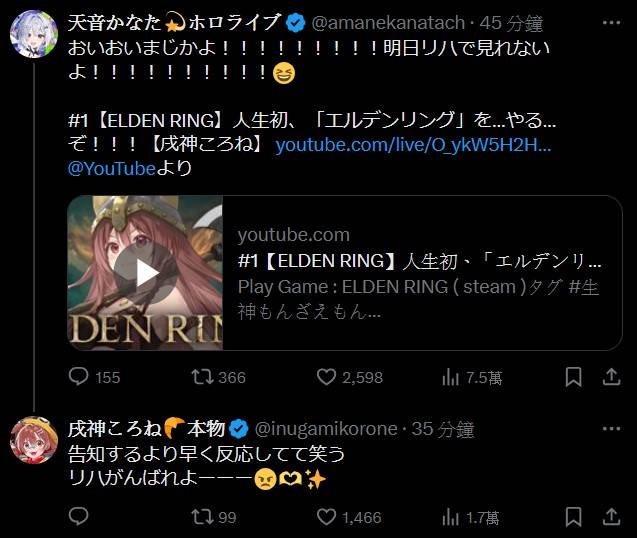This screenshot has width=637, height=538.
Task: Bookmark 戌神ころね's reply
Action: (573, 517)
